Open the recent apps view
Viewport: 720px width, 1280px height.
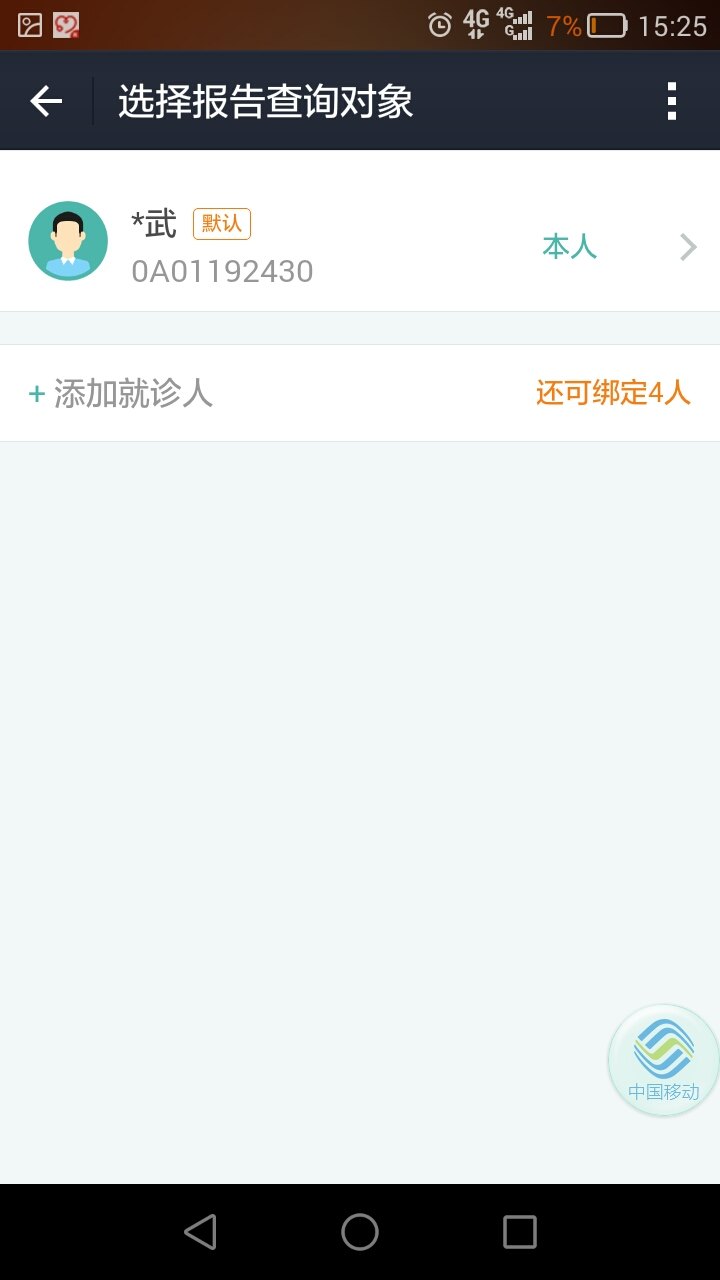[x=519, y=1232]
